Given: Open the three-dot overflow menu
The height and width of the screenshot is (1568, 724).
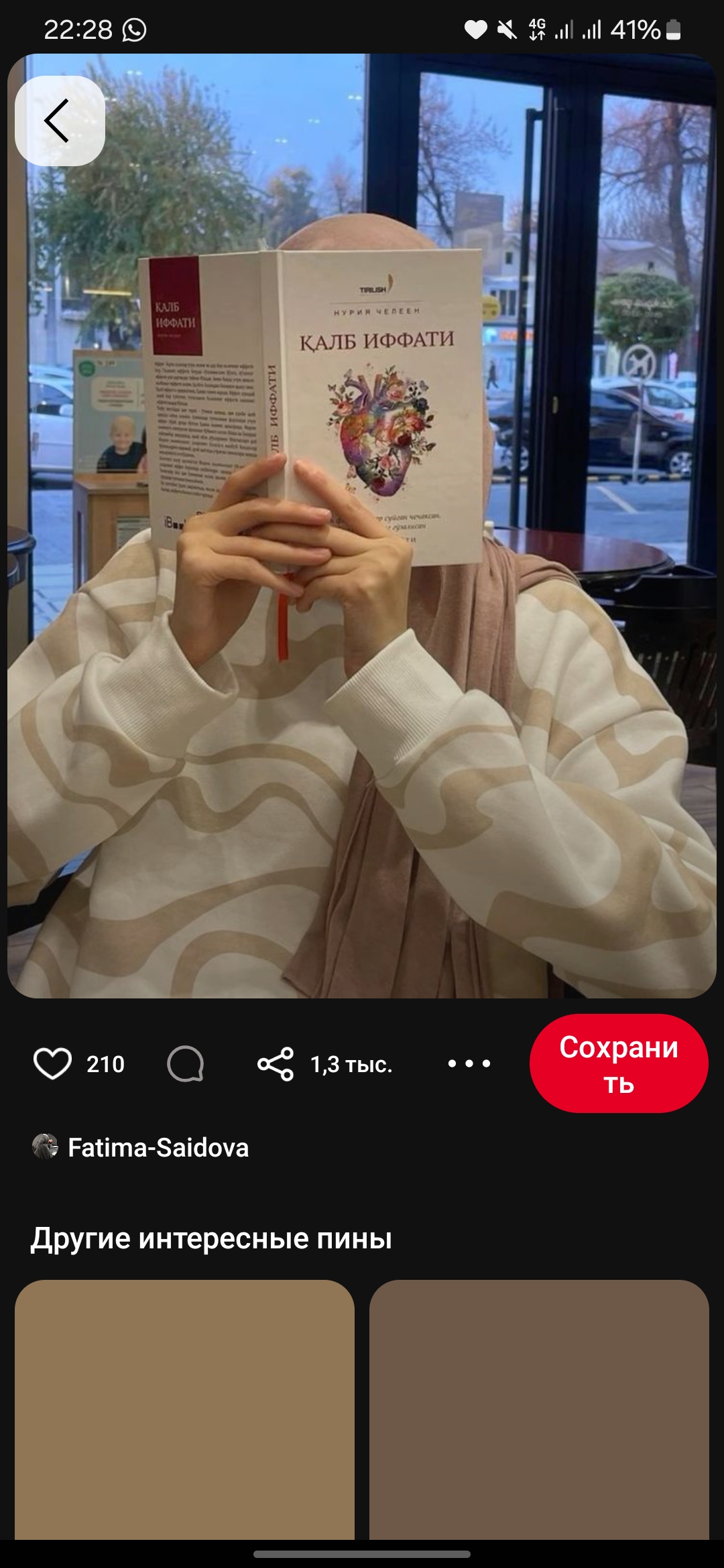Looking at the screenshot, I should pos(469,1063).
